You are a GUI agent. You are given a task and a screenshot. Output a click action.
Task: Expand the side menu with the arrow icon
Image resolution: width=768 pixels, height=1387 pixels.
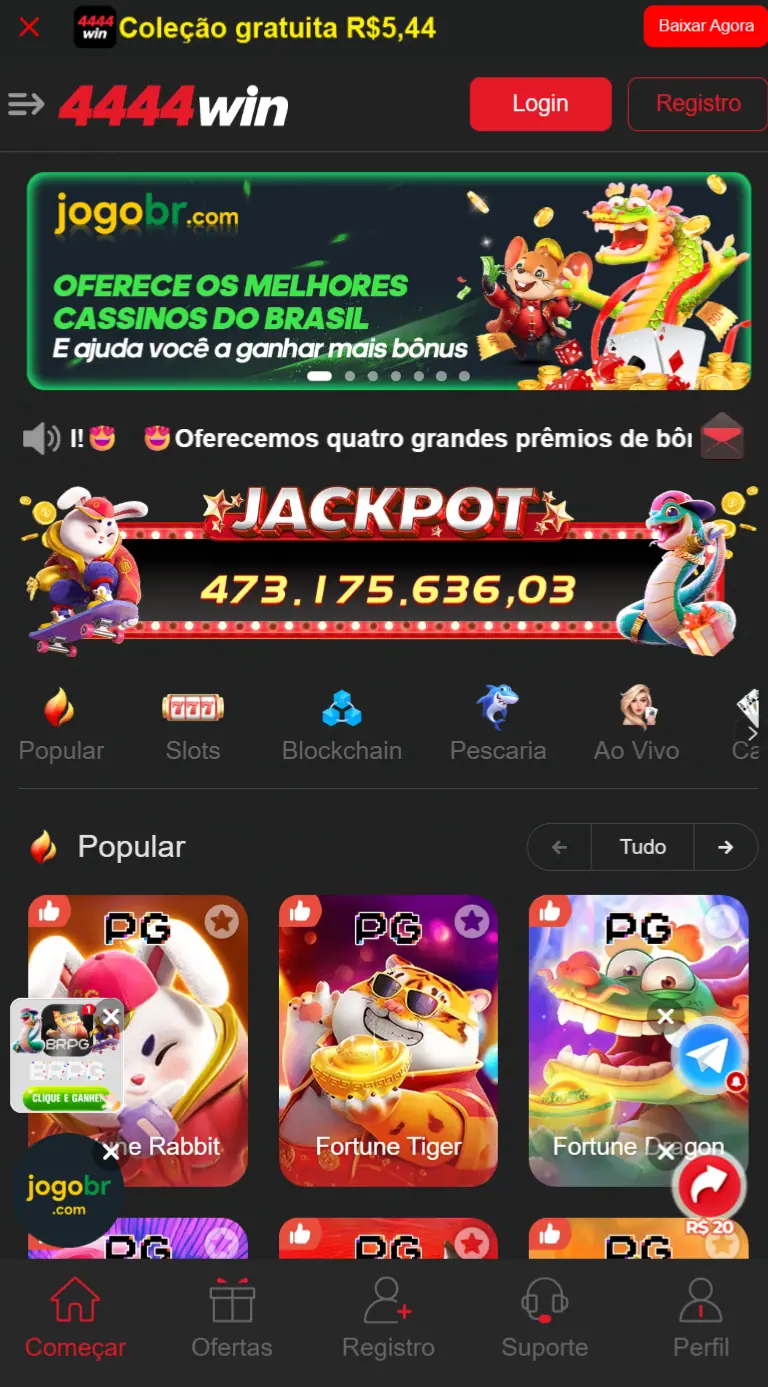[26, 103]
